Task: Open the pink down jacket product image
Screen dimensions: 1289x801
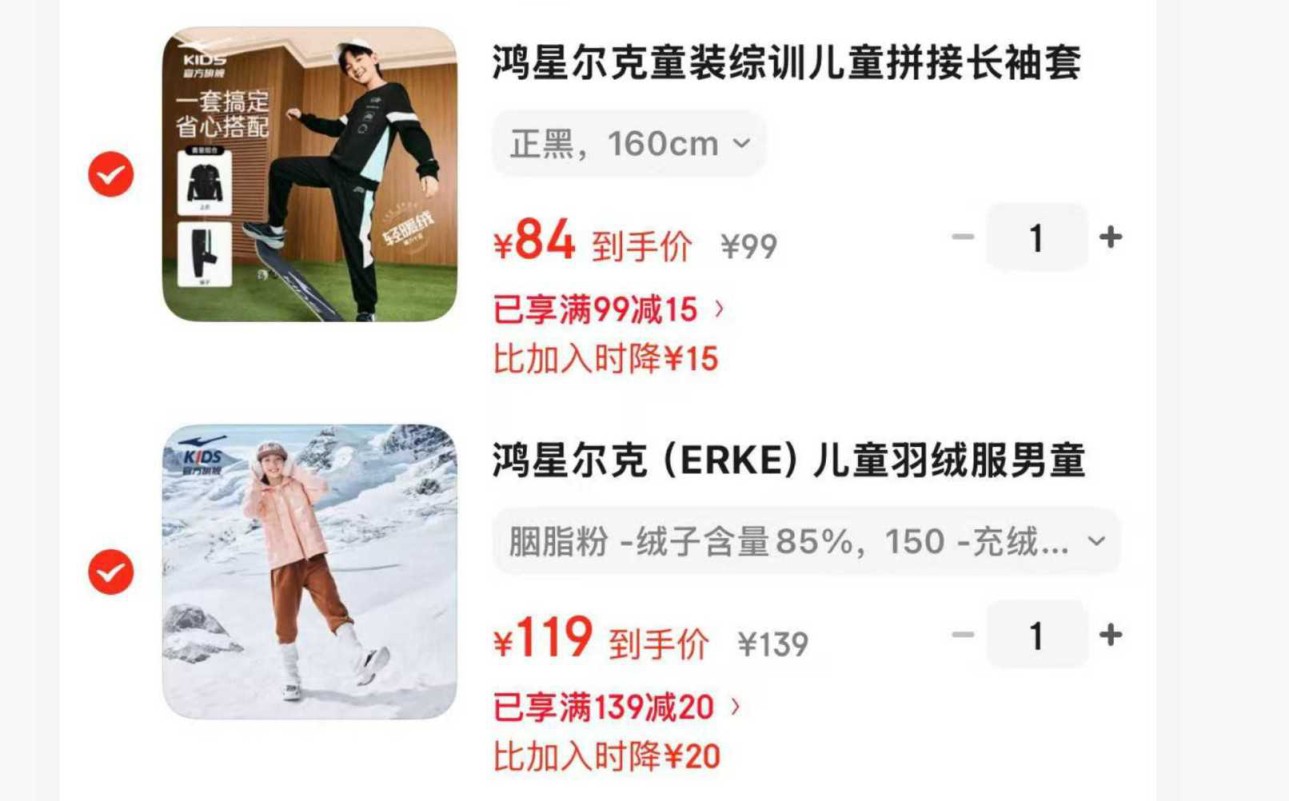Action: click(x=310, y=571)
